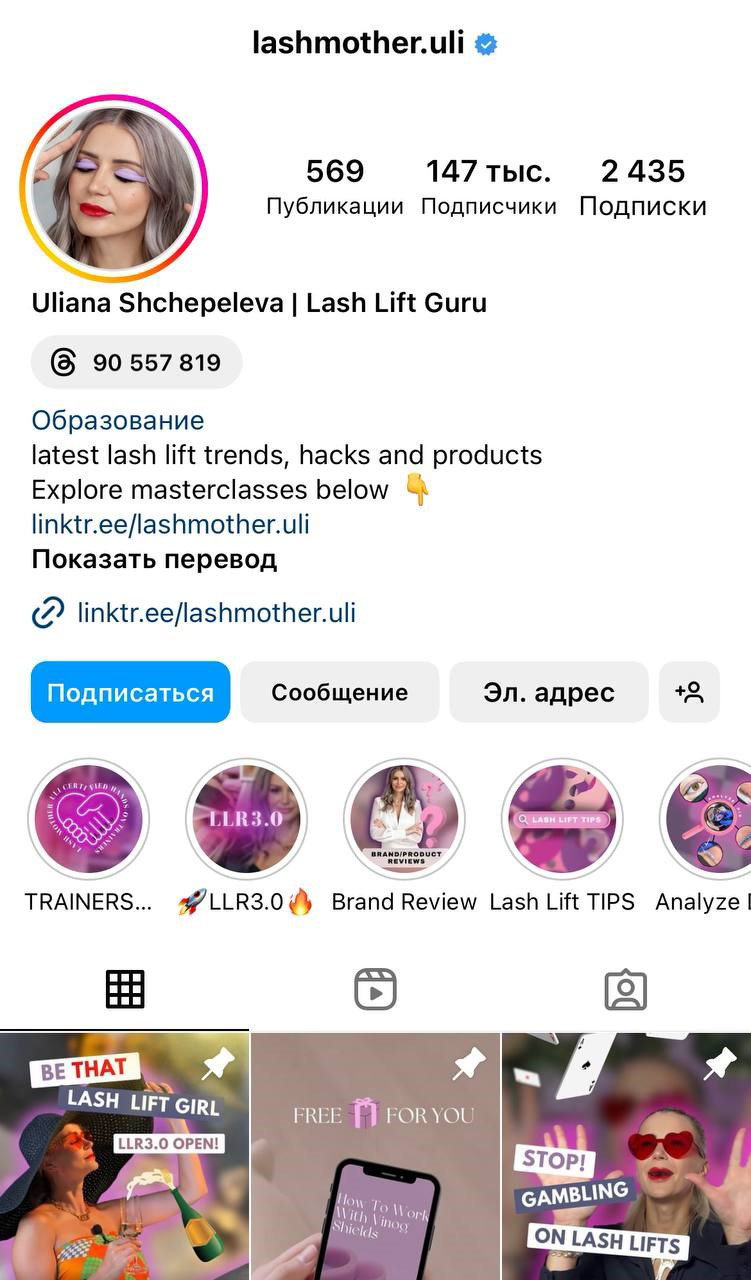Switch to the tagged posts tab
The height and width of the screenshot is (1280, 751).
(626, 990)
